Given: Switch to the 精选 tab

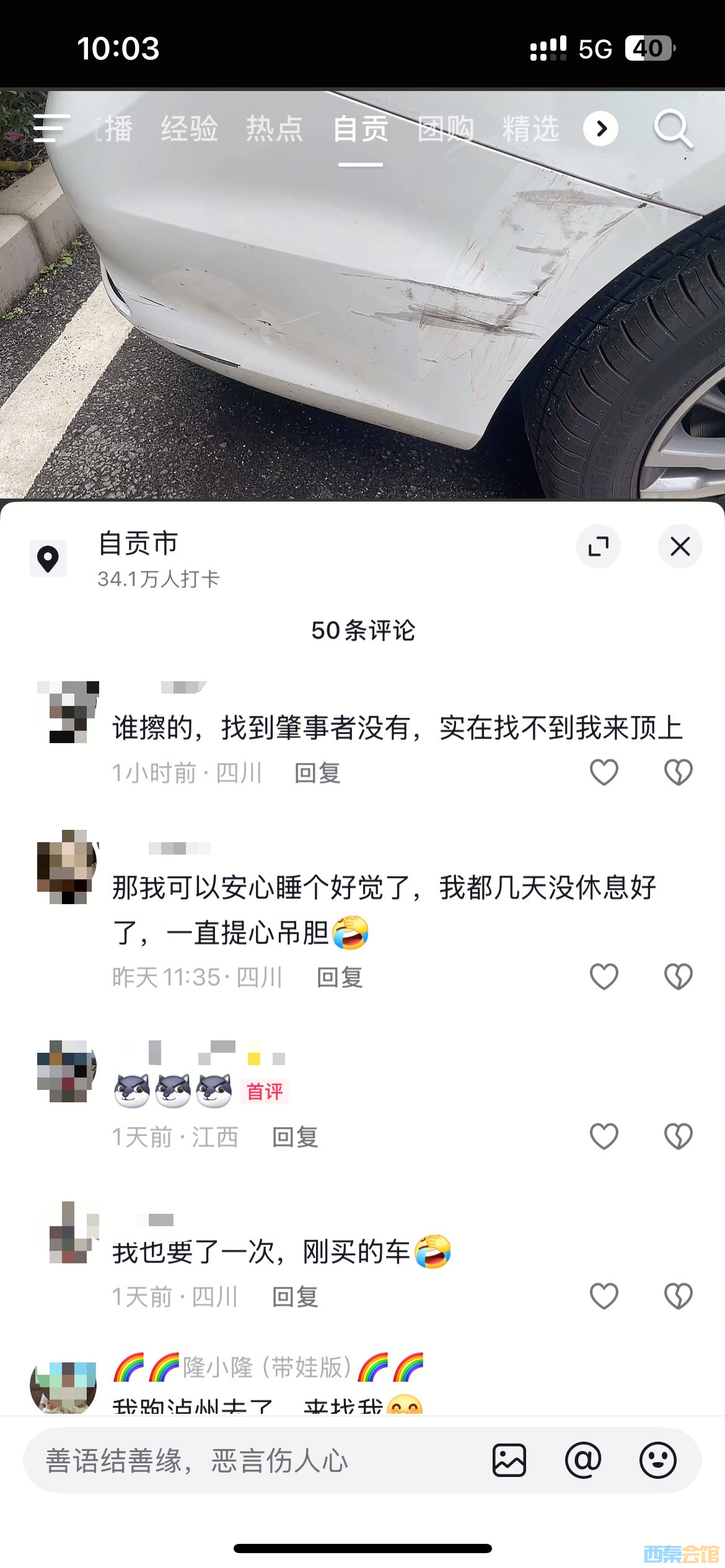Looking at the screenshot, I should coord(531,129).
